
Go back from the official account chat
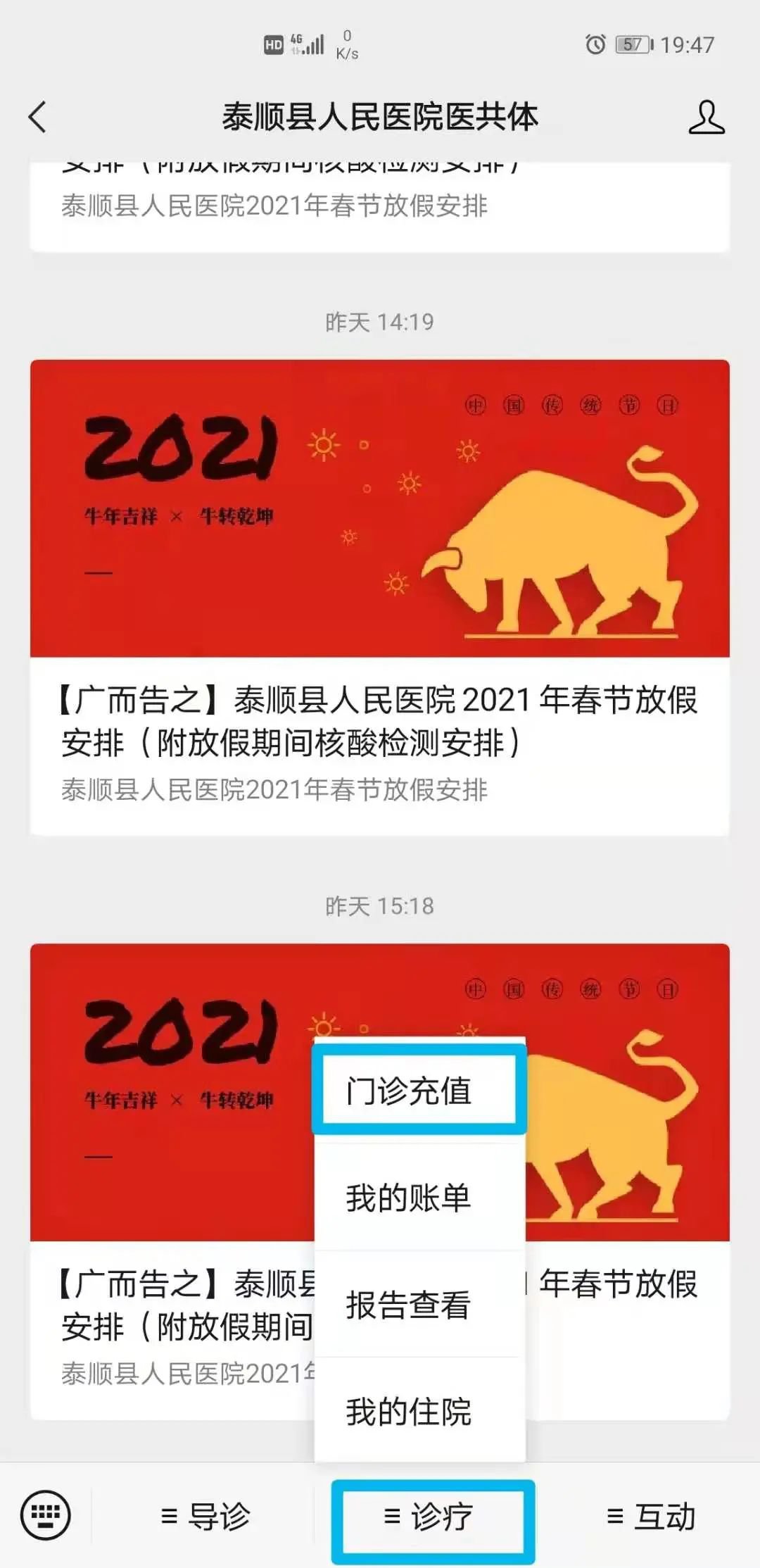pyautogui.click(x=38, y=117)
